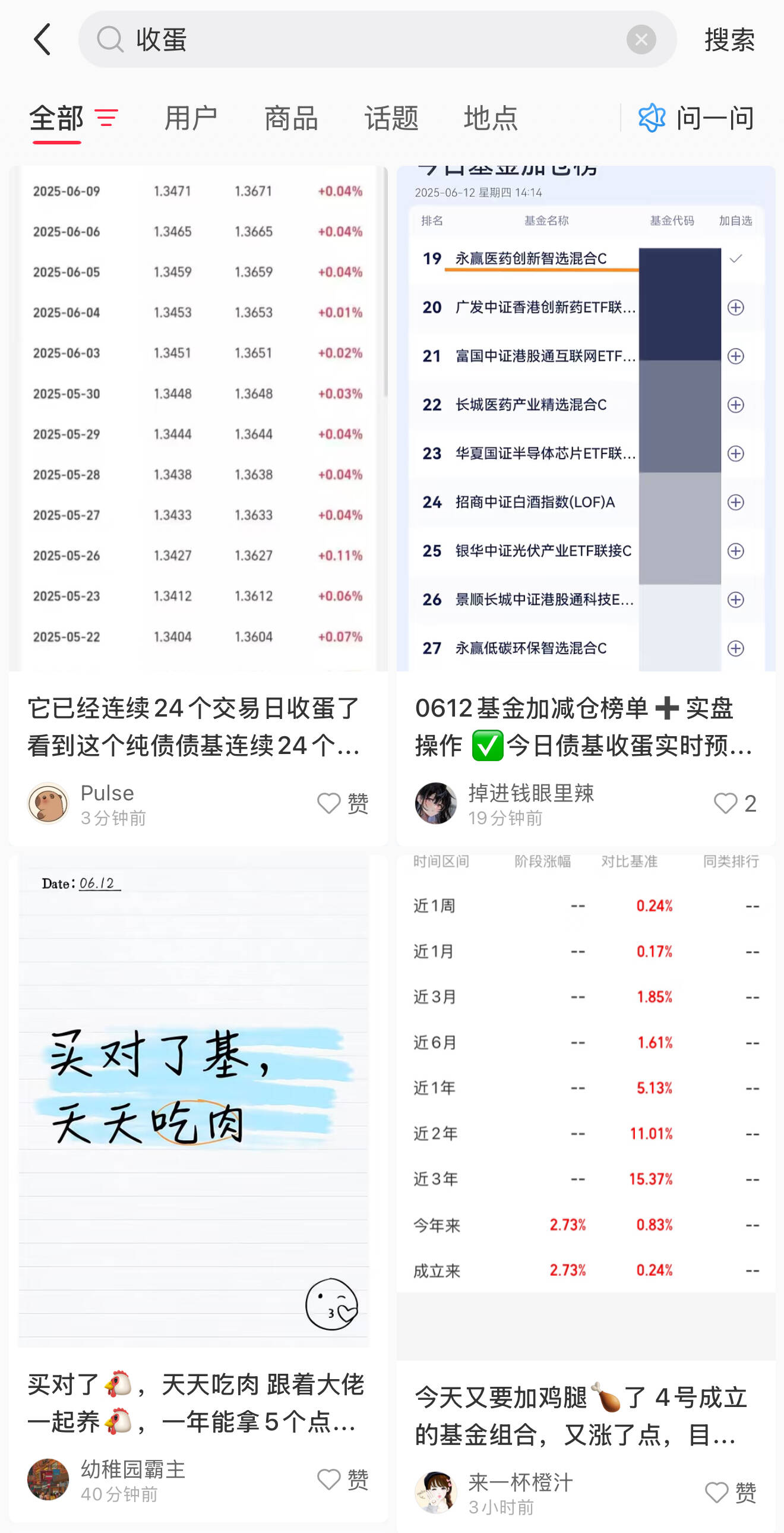The height and width of the screenshot is (1533, 784).
Task: Open the filter icon beside 全部
Action: click(106, 118)
